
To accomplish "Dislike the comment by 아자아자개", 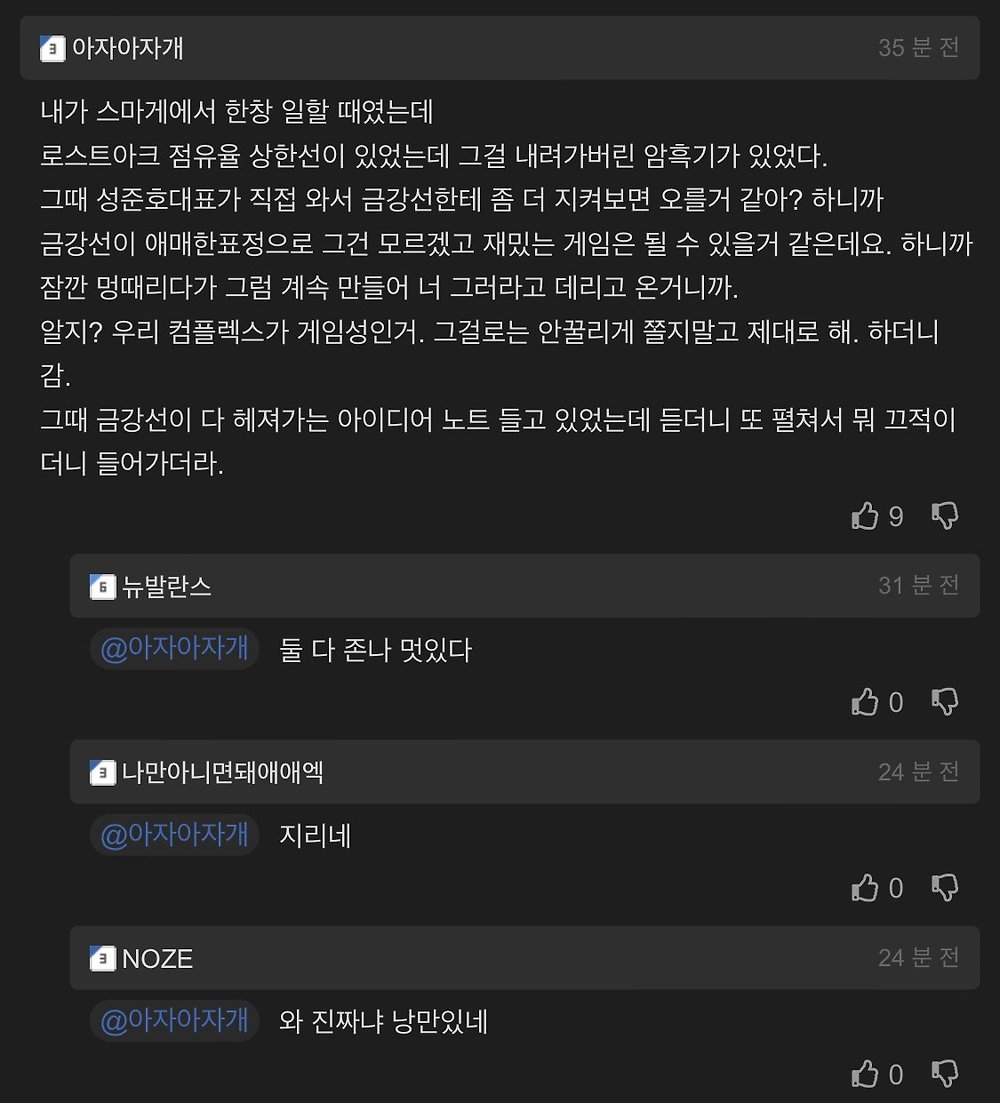I will click(x=945, y=516).
